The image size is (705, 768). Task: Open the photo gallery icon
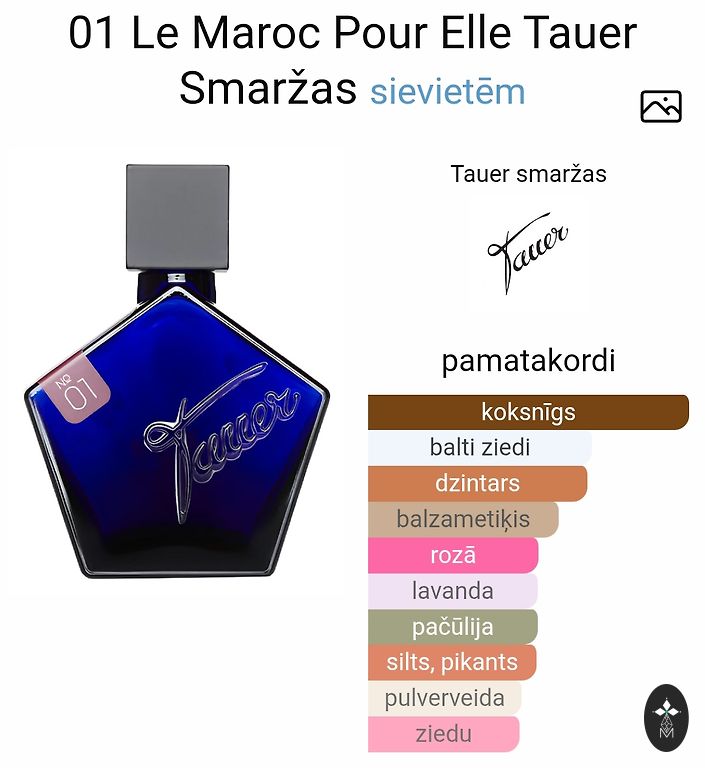661,106
